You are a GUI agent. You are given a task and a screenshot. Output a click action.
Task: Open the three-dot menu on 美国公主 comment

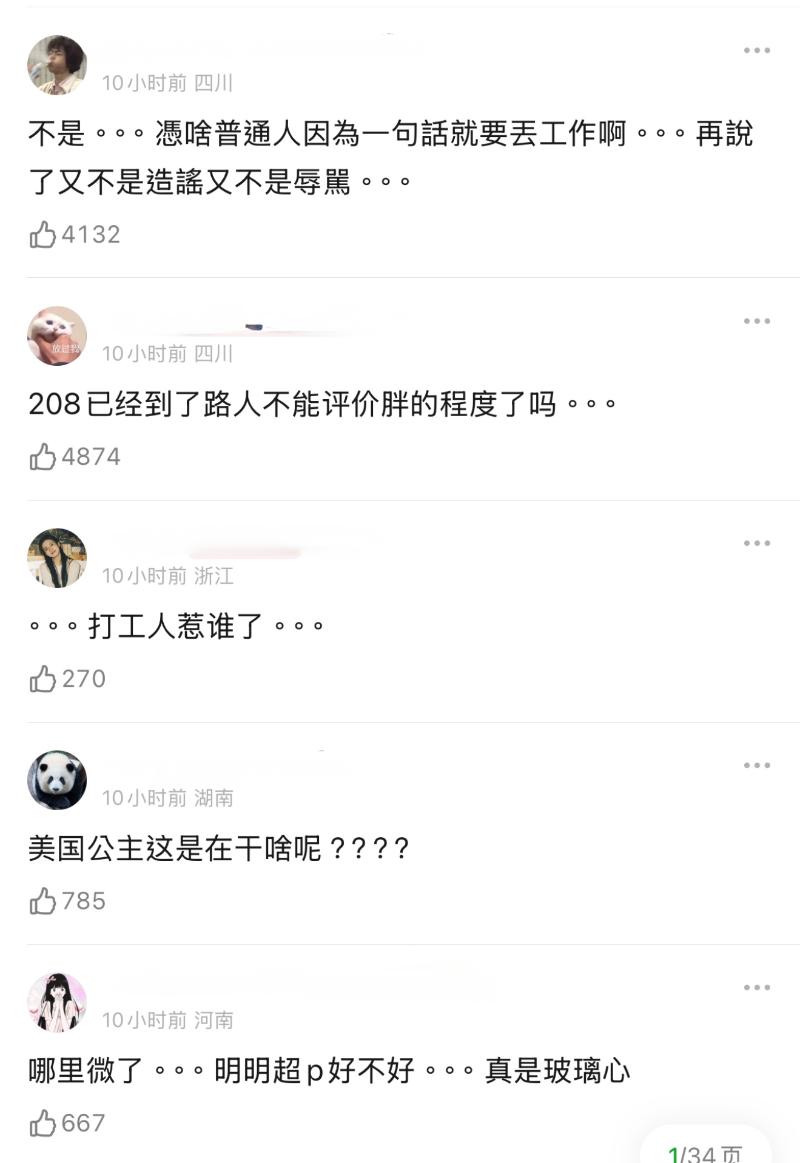(x=757, y=765)
